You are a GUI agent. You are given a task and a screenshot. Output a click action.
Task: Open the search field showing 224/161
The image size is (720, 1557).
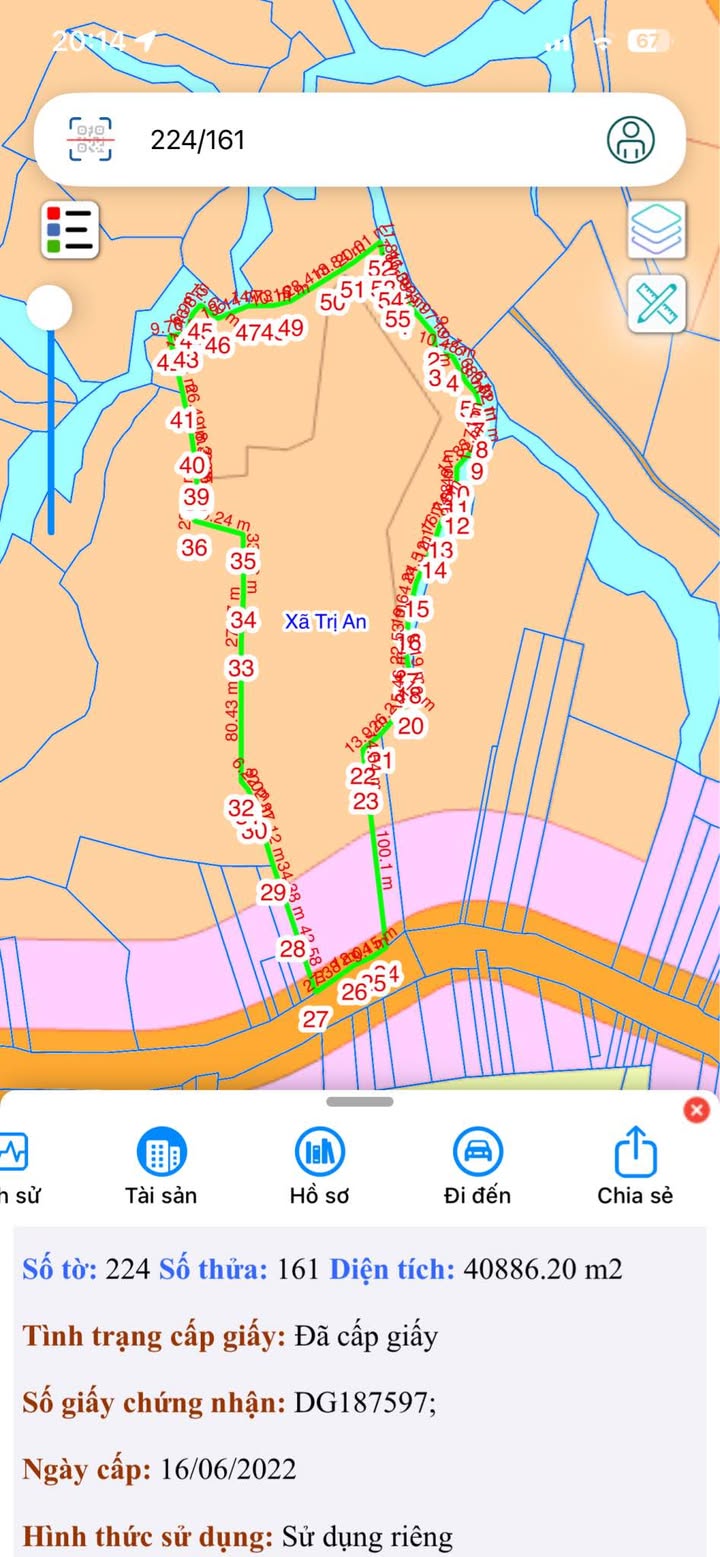[x=360, y=139]
